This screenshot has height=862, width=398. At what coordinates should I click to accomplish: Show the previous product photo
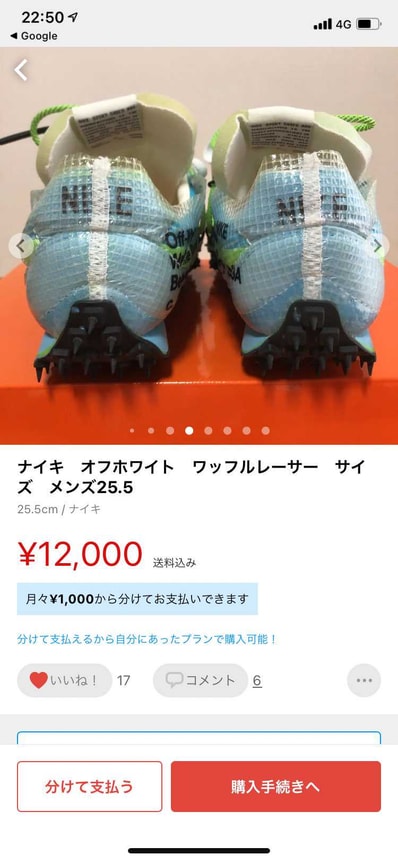point(20,246)
